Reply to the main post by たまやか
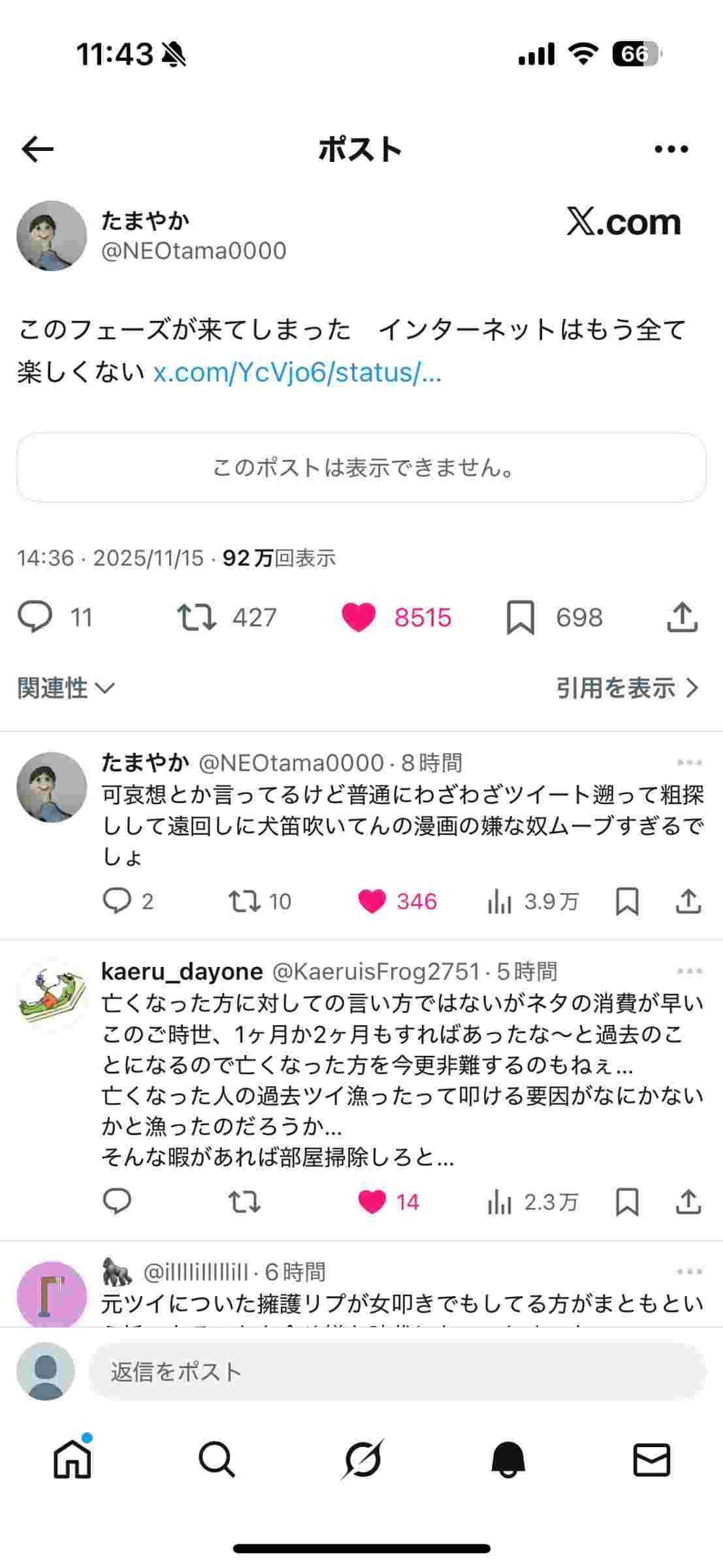 coord(35,617)
